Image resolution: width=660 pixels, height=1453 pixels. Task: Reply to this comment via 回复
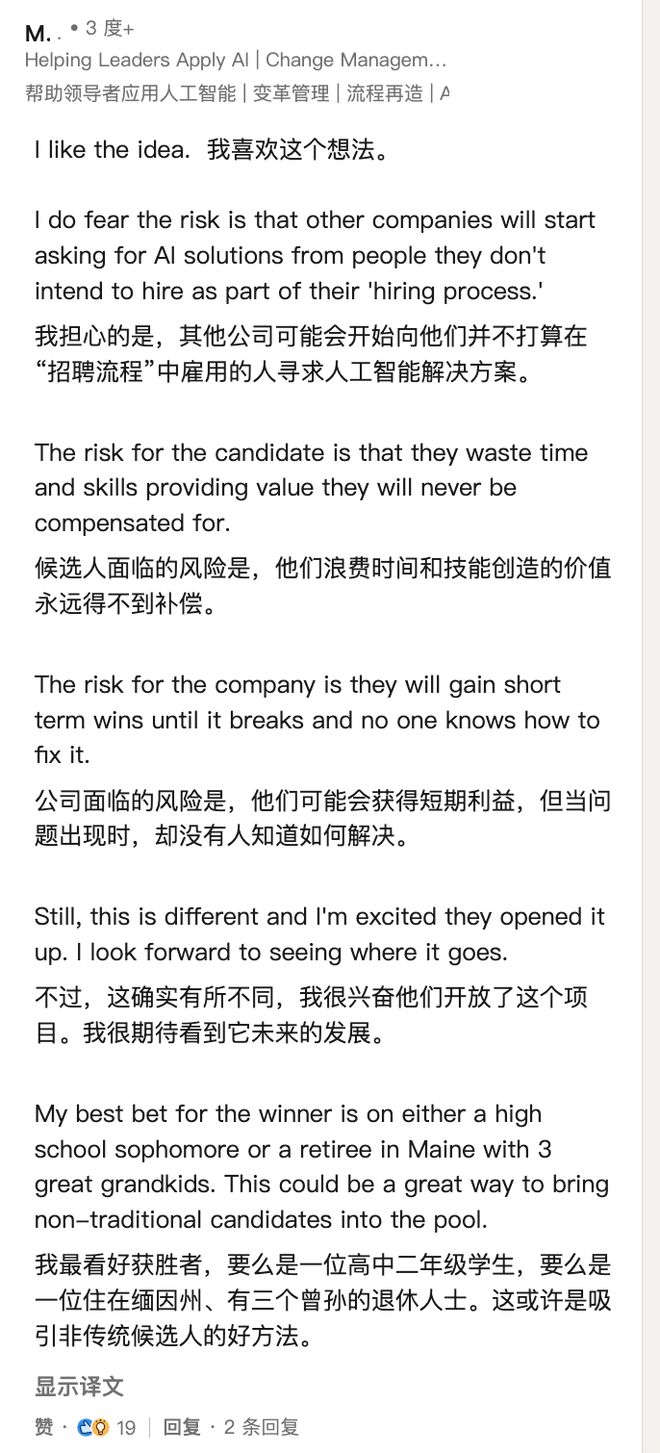[182, 1427]
